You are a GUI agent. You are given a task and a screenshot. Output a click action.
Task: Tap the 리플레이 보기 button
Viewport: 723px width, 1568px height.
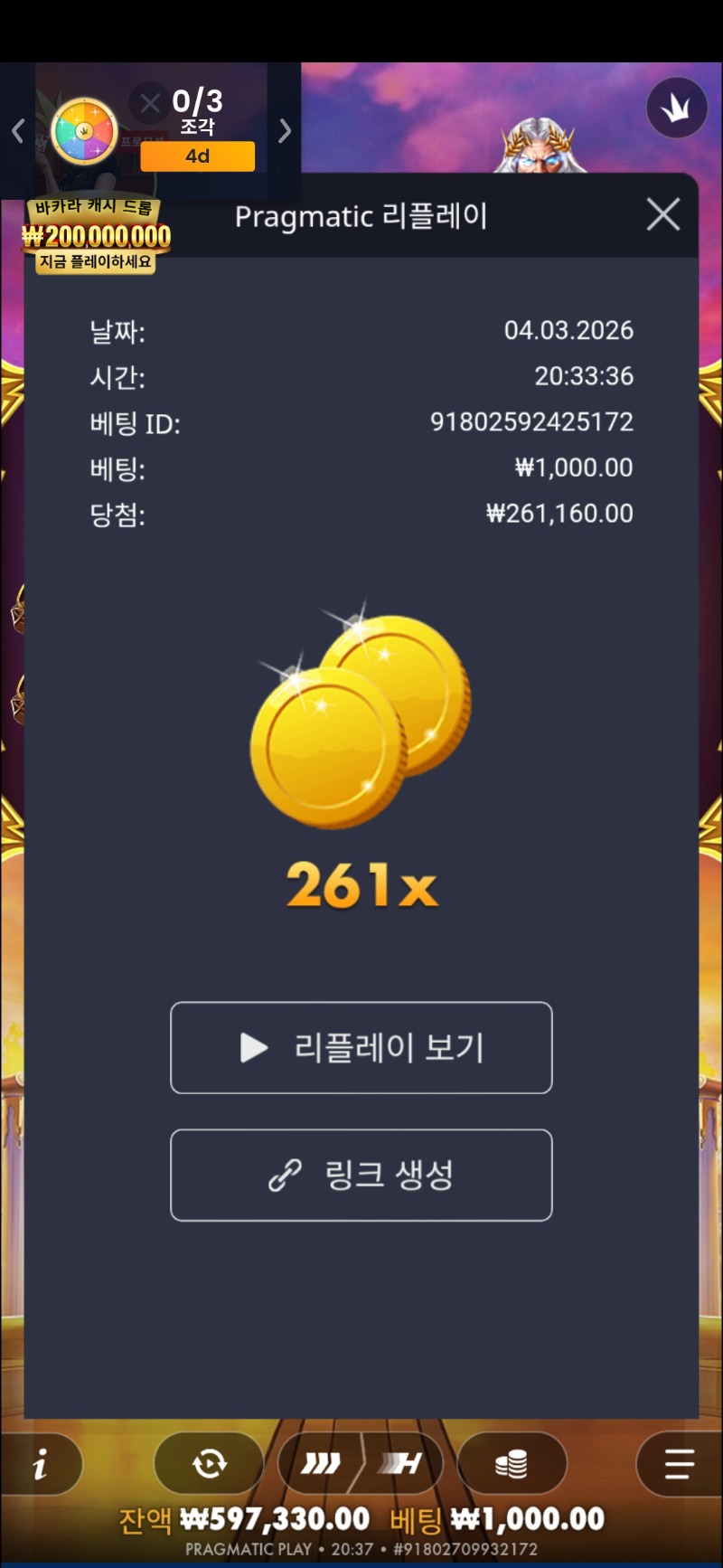[361, 1047]
